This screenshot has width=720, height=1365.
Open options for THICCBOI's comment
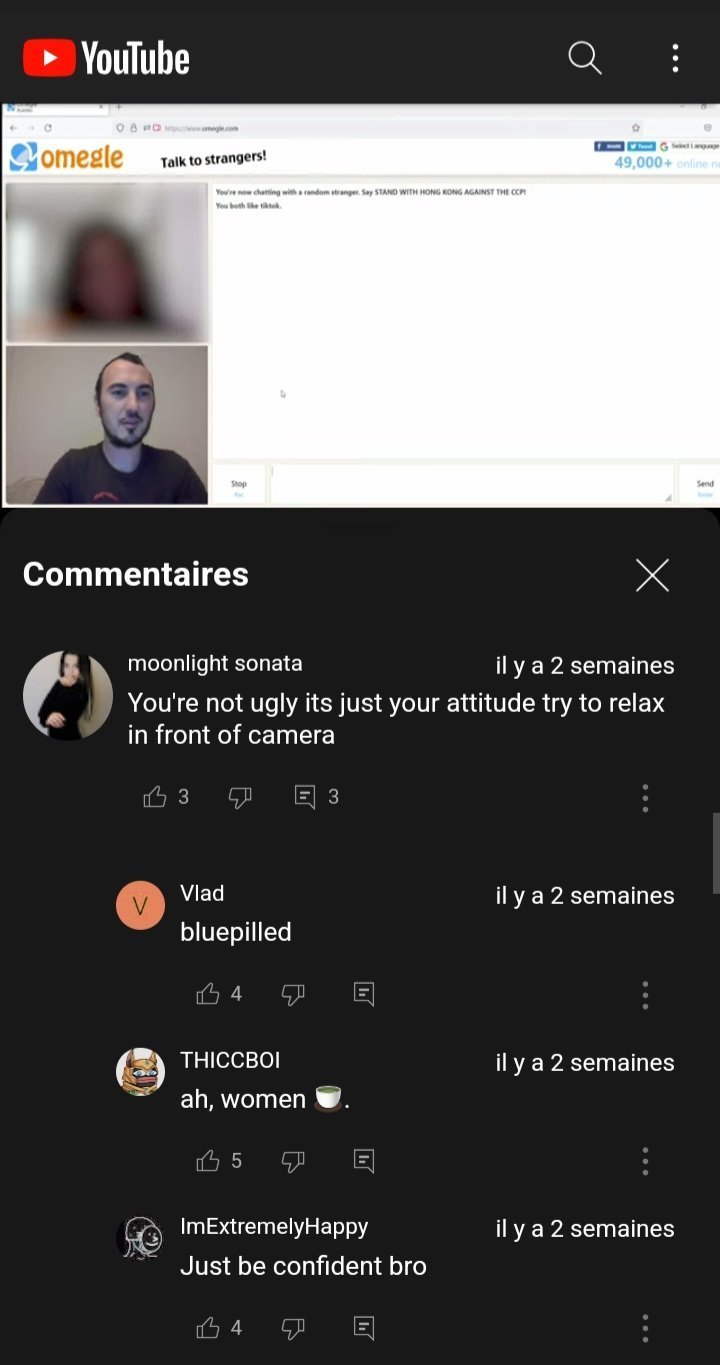pos(645,1161)
